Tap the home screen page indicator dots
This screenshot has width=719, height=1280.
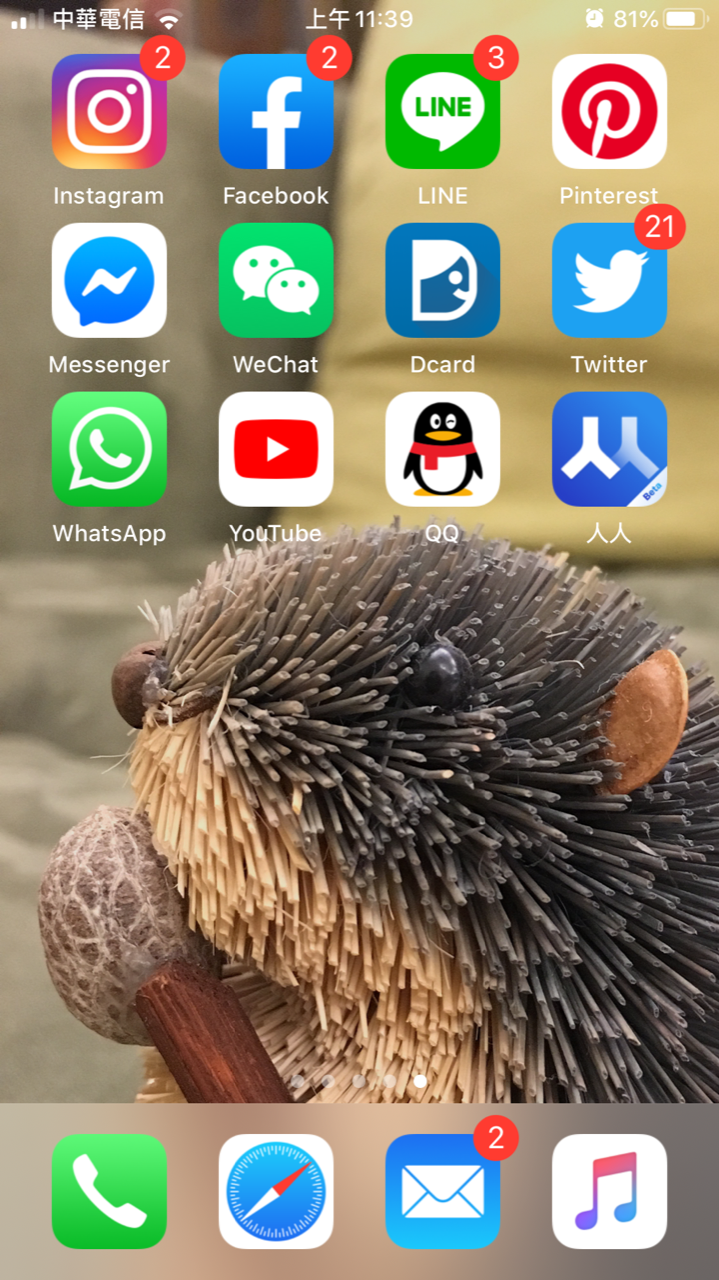click(359, 1081)
